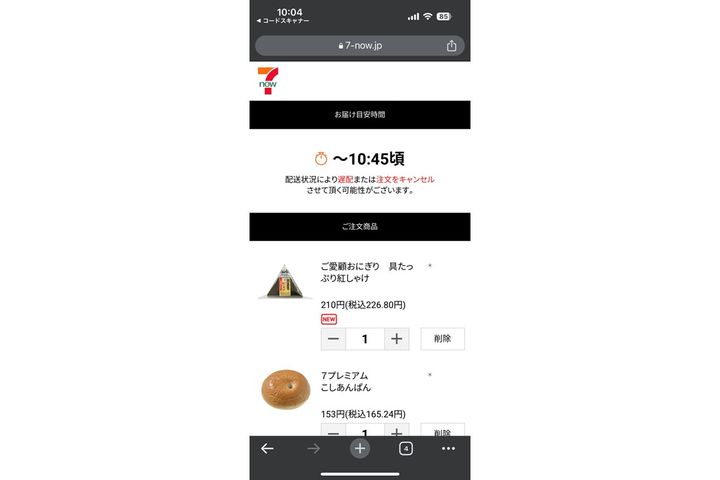Screen dimensions: 720x480
Task: View the ご愛顧おにぎり product image
Action: pos(284,283)
